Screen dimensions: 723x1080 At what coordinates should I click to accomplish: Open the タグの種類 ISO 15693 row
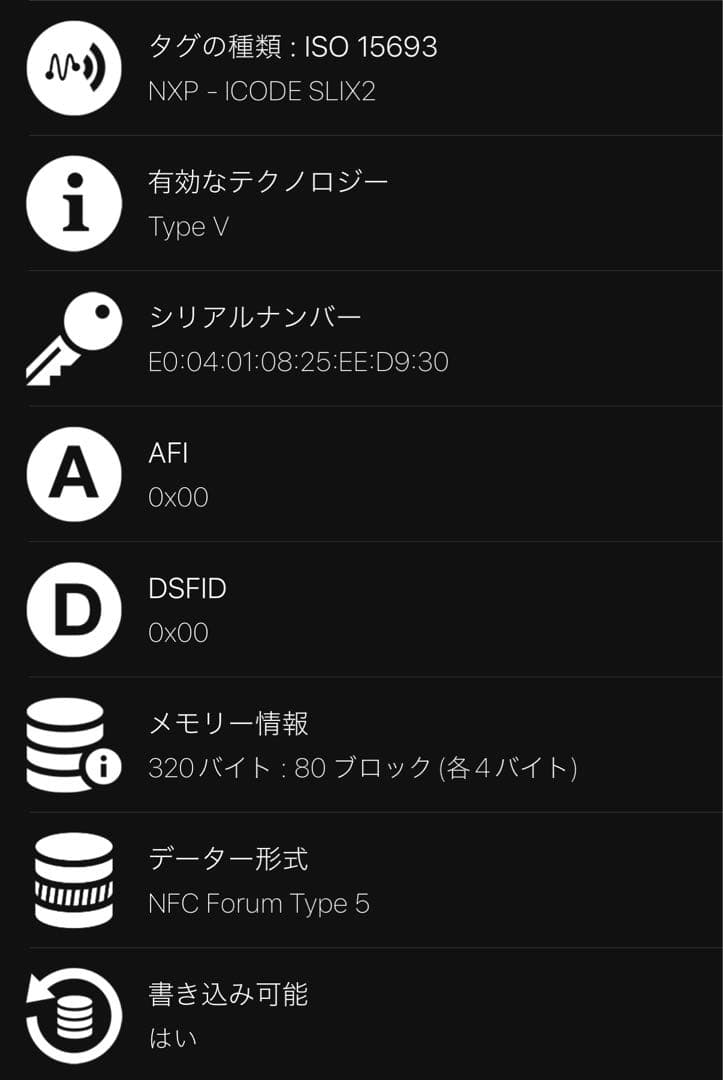tap(361, 68)
